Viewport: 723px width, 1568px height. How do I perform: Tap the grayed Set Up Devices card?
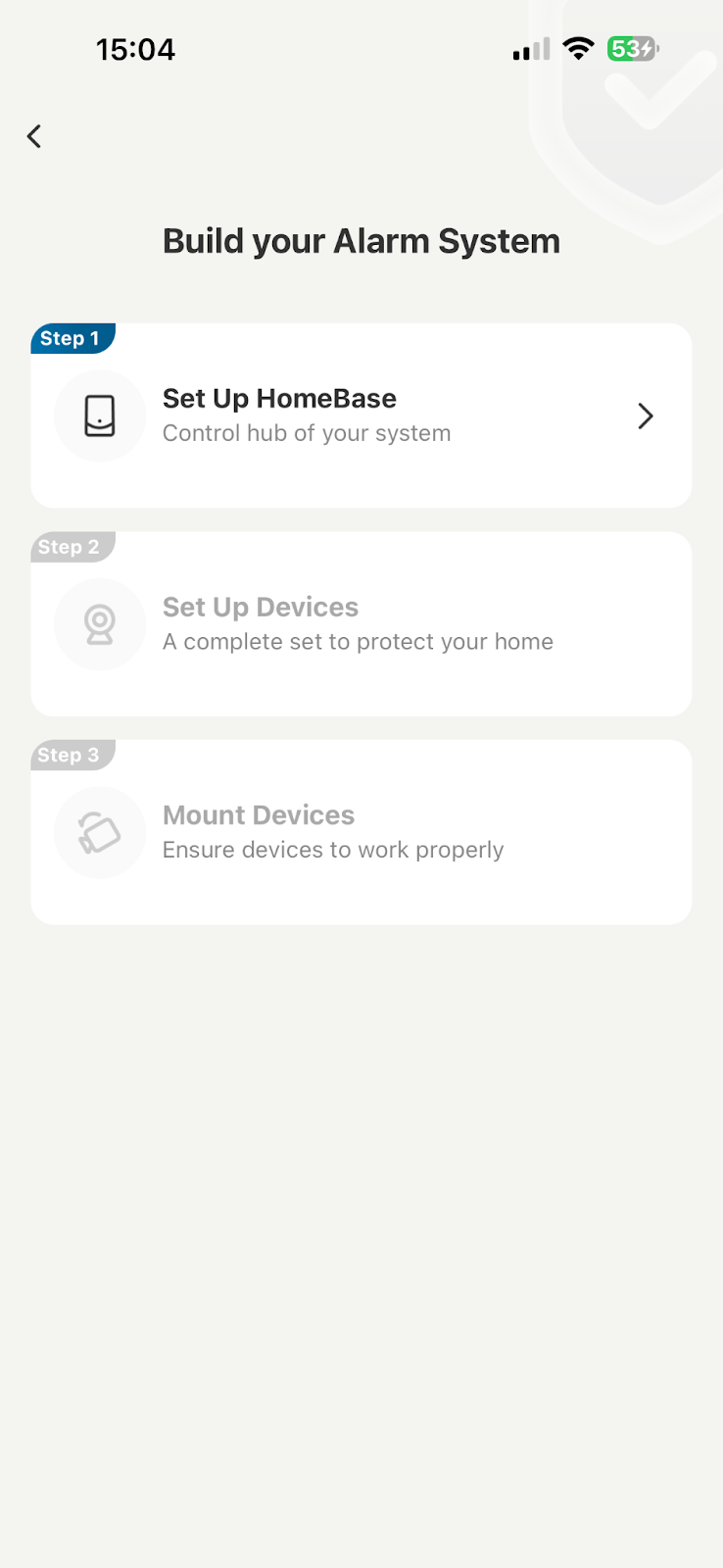[x=361, y=624]
